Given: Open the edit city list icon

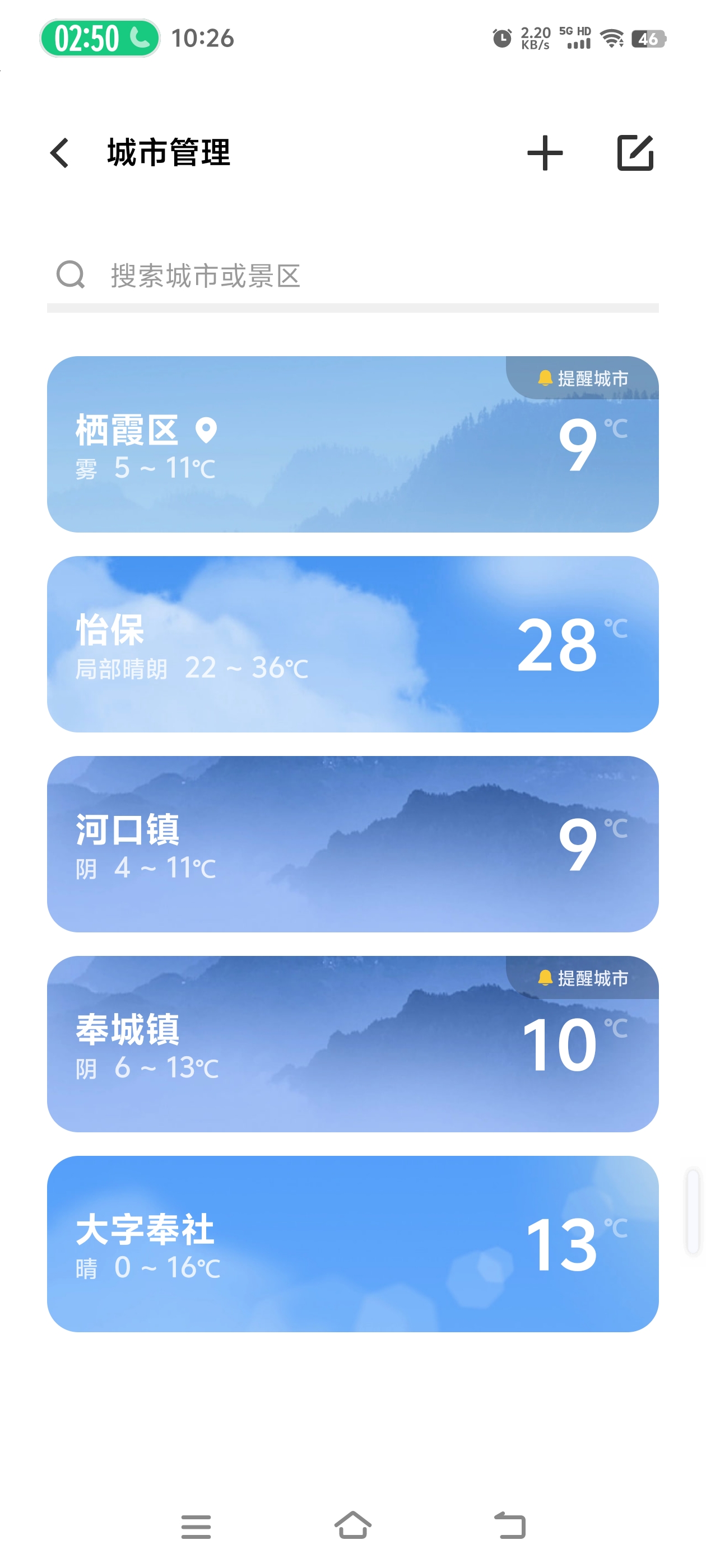Looking at the screenshot, I should [x=635, y=153].
